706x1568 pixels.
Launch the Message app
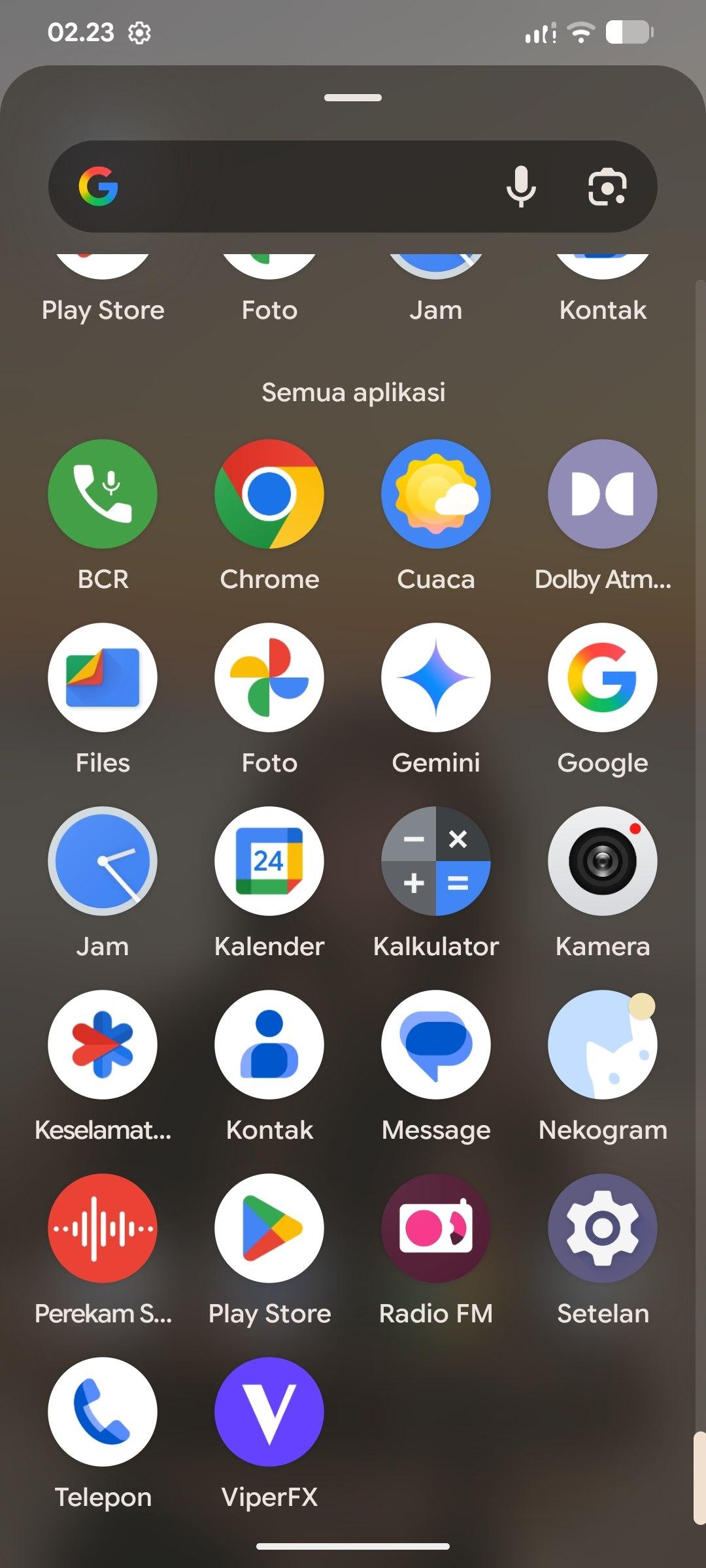(x=436, y=1045)
